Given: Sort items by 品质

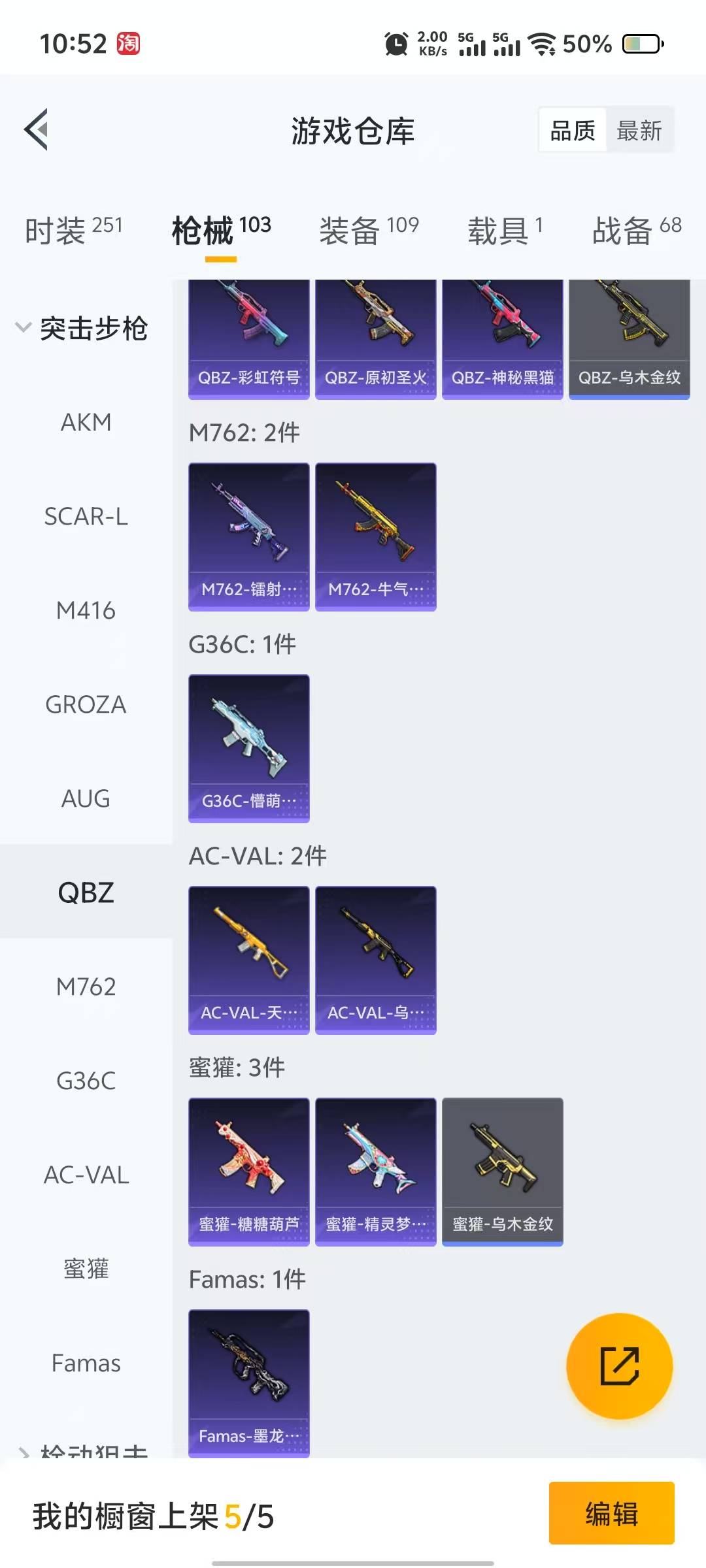Looking at the screenshot, I should (573, 131).
